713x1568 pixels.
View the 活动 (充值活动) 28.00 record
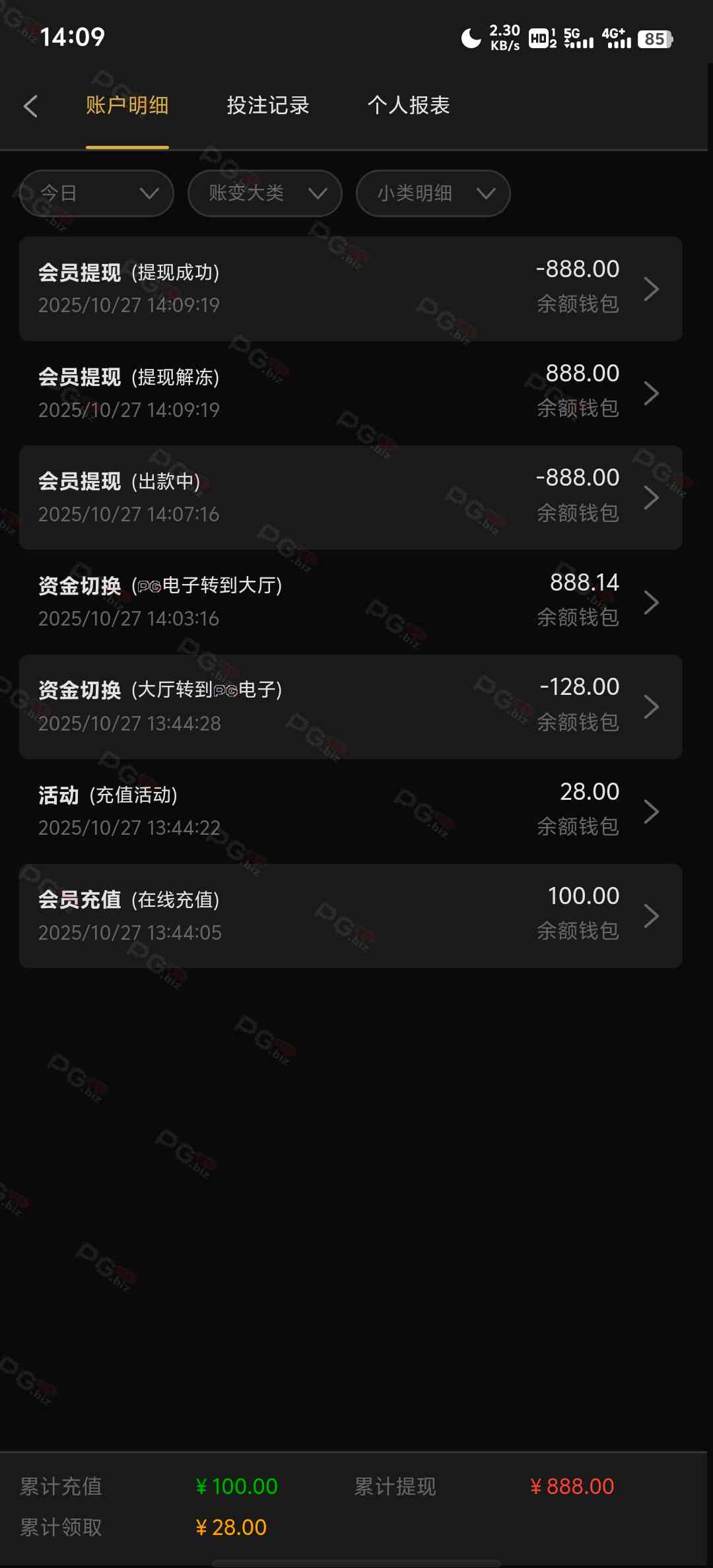[351, 811]
